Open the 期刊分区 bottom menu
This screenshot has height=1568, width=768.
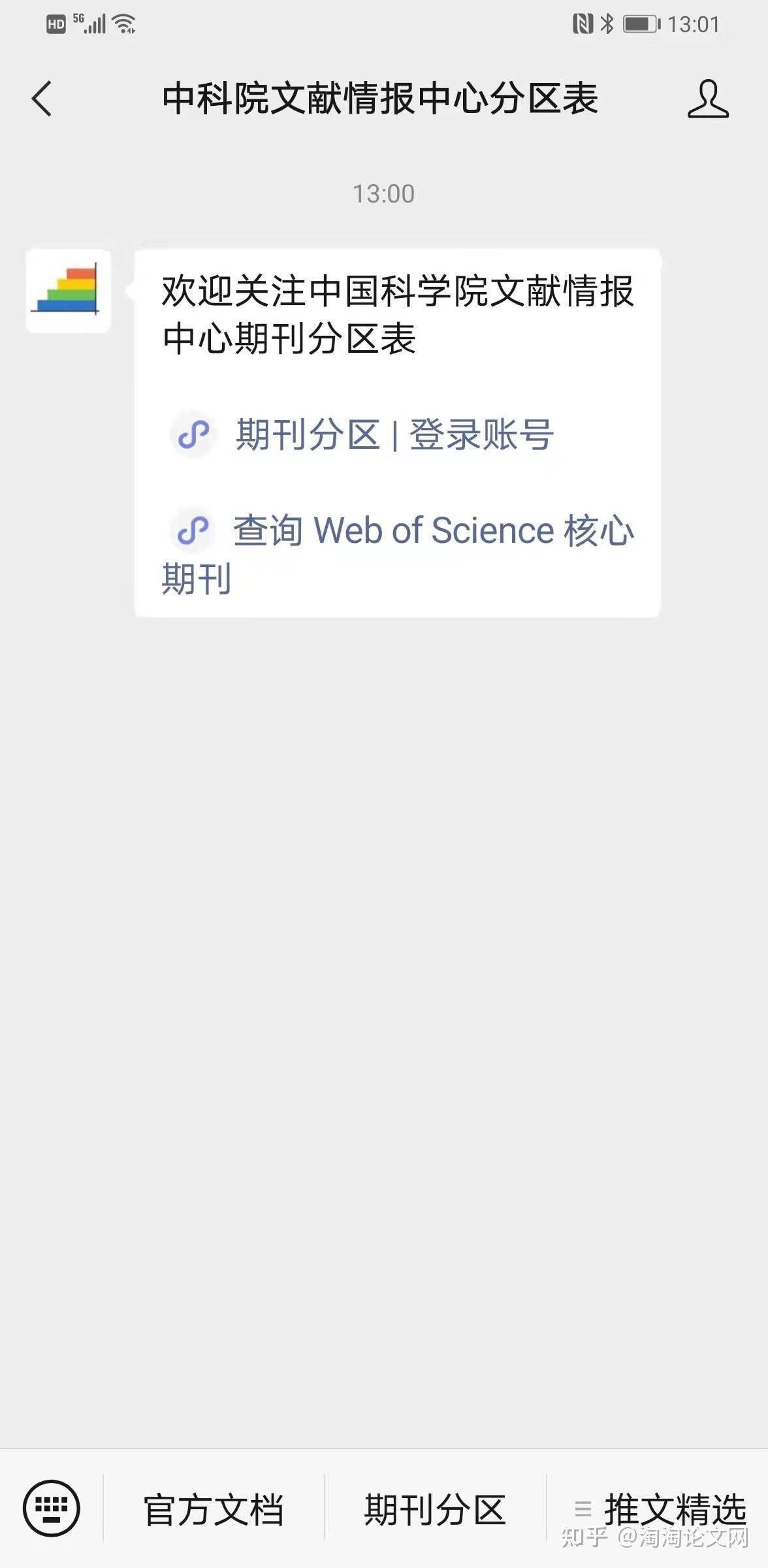[435, 1509]
